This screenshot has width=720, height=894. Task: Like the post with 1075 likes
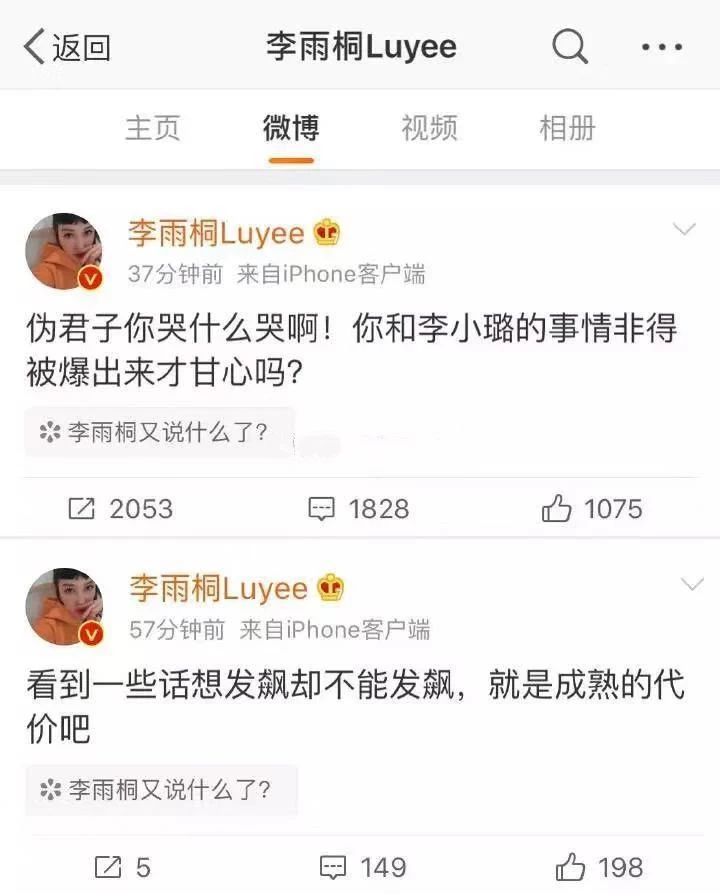tap(591, 508)
